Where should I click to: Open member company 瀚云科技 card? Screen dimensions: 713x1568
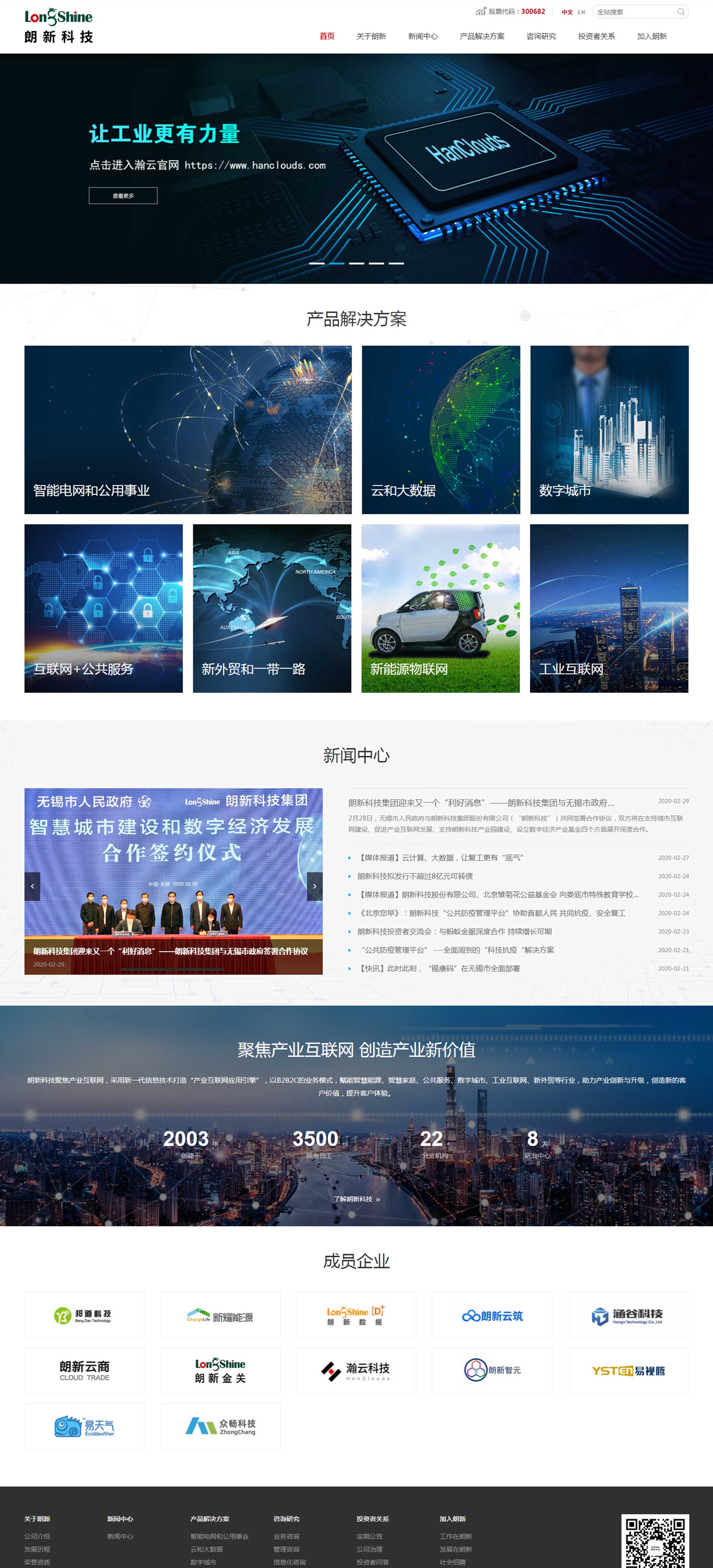click(x=356, y=1370)
